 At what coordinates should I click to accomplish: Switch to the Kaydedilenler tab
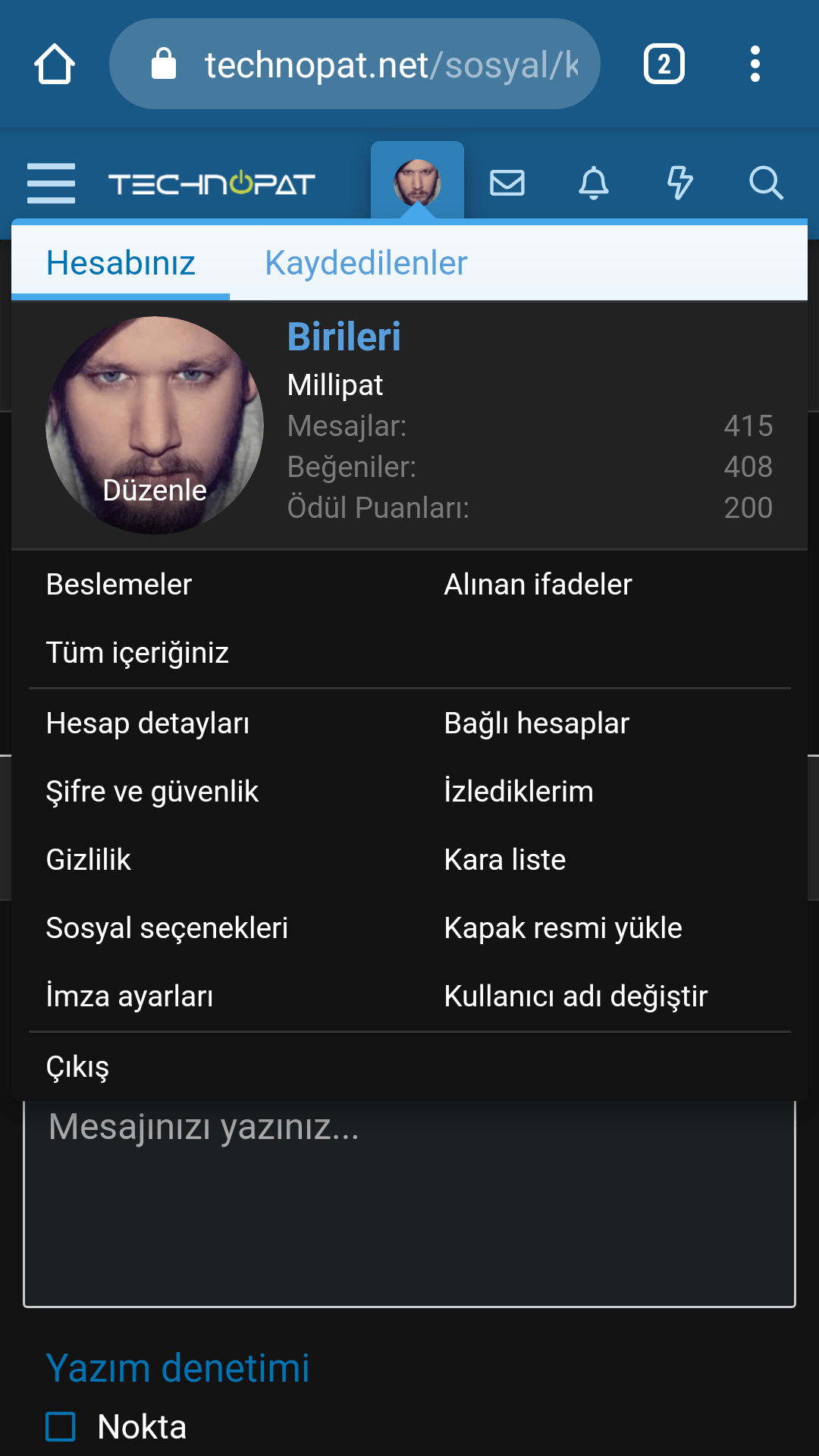366,263
